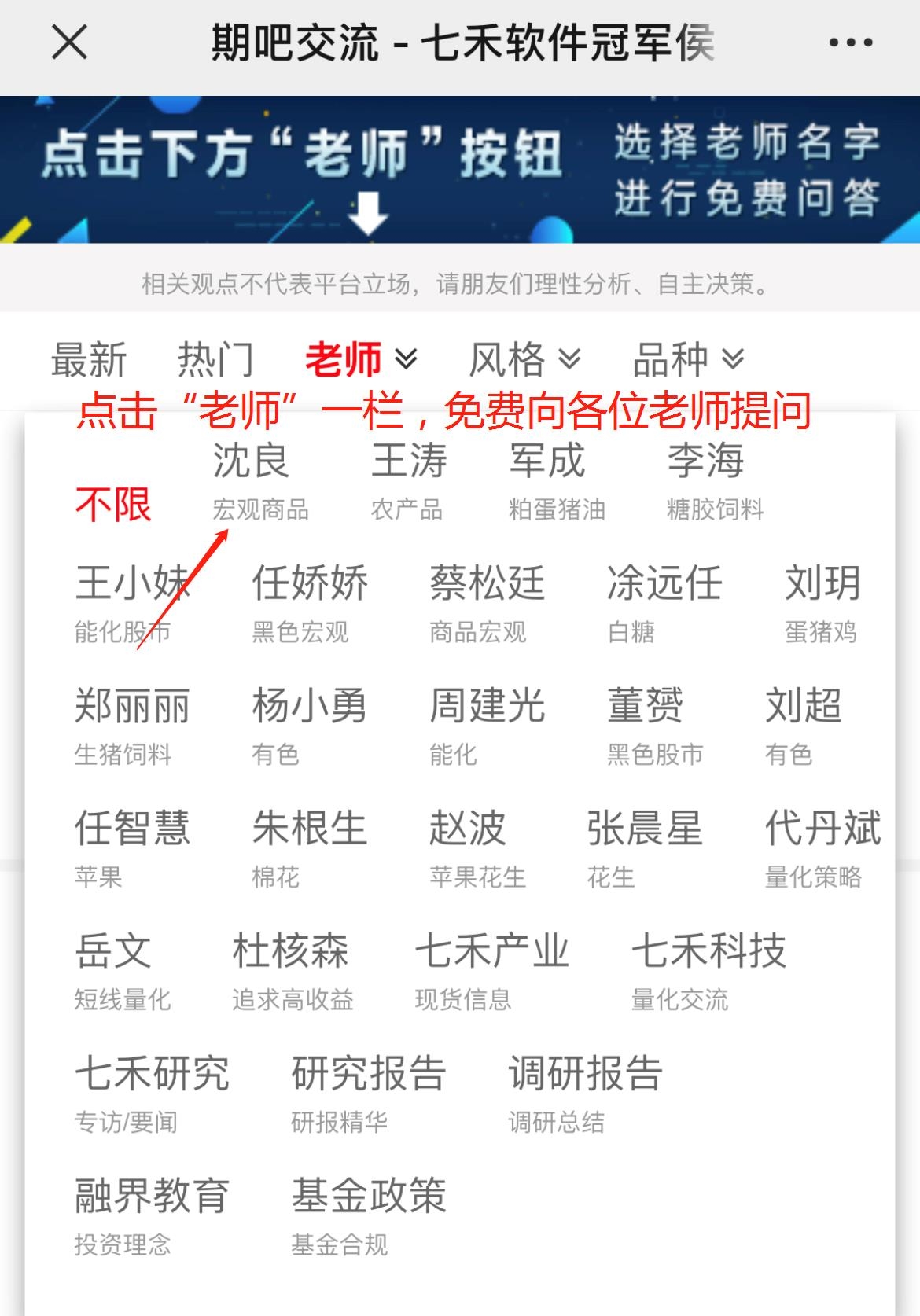Choose teacher 任娇娇 黑色宏观
This screenshot has width=920, height=1316.
coord(309,603)
